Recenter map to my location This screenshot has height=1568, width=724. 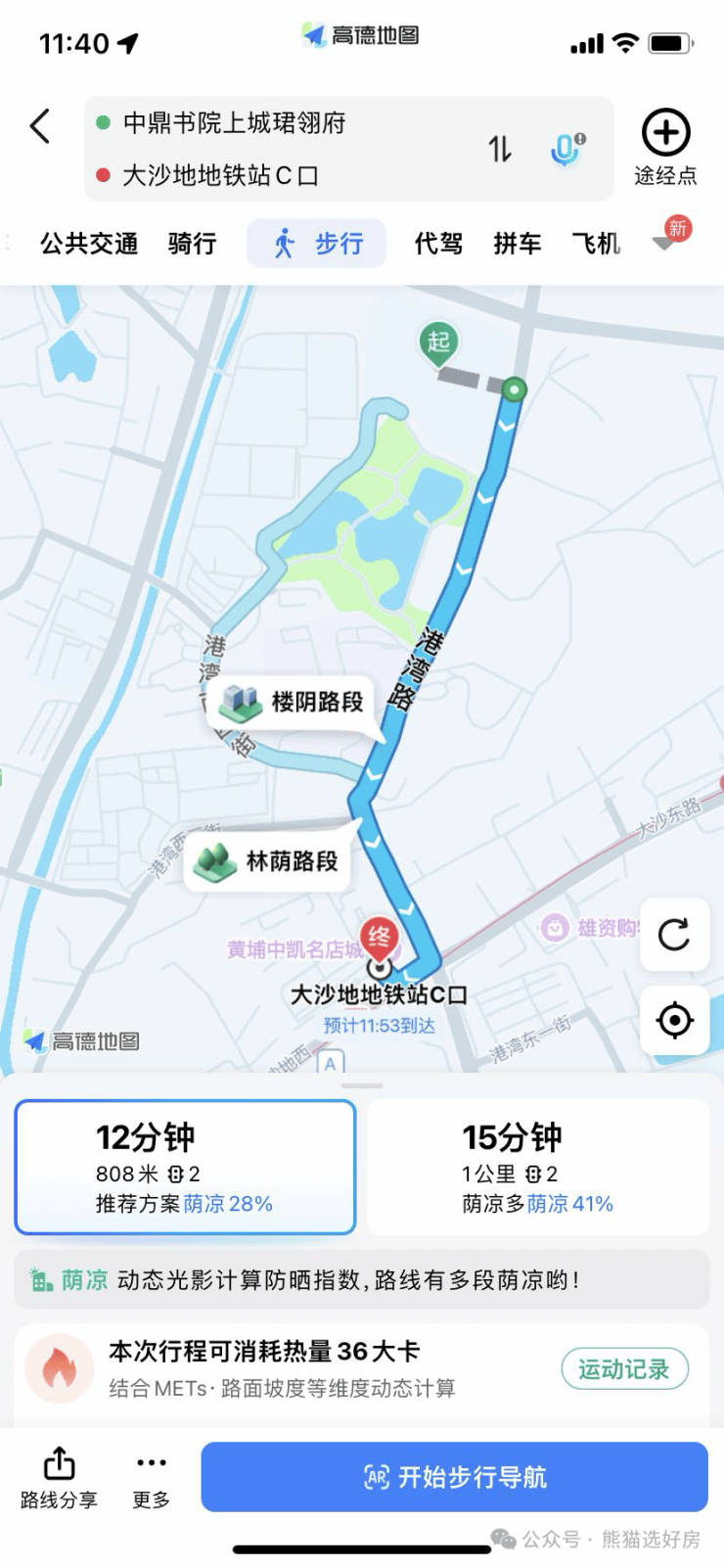pos(674,1020)
